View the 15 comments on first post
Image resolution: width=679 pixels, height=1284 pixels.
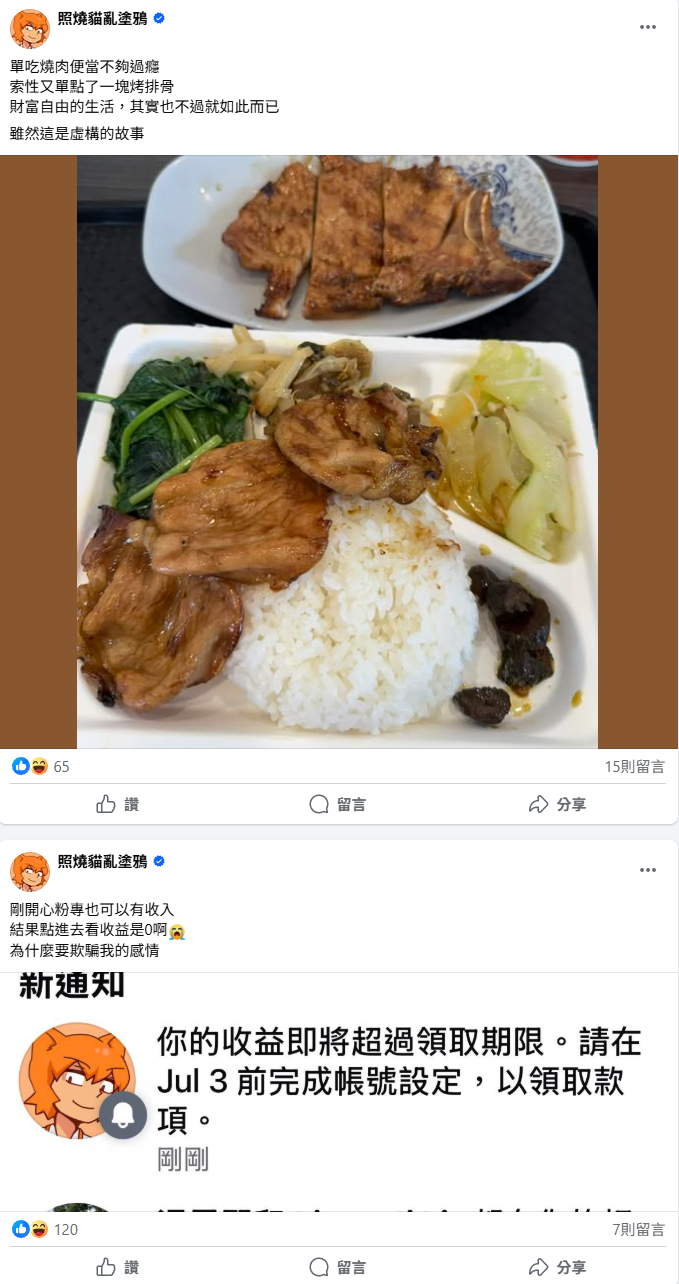[x=635, y=767]
